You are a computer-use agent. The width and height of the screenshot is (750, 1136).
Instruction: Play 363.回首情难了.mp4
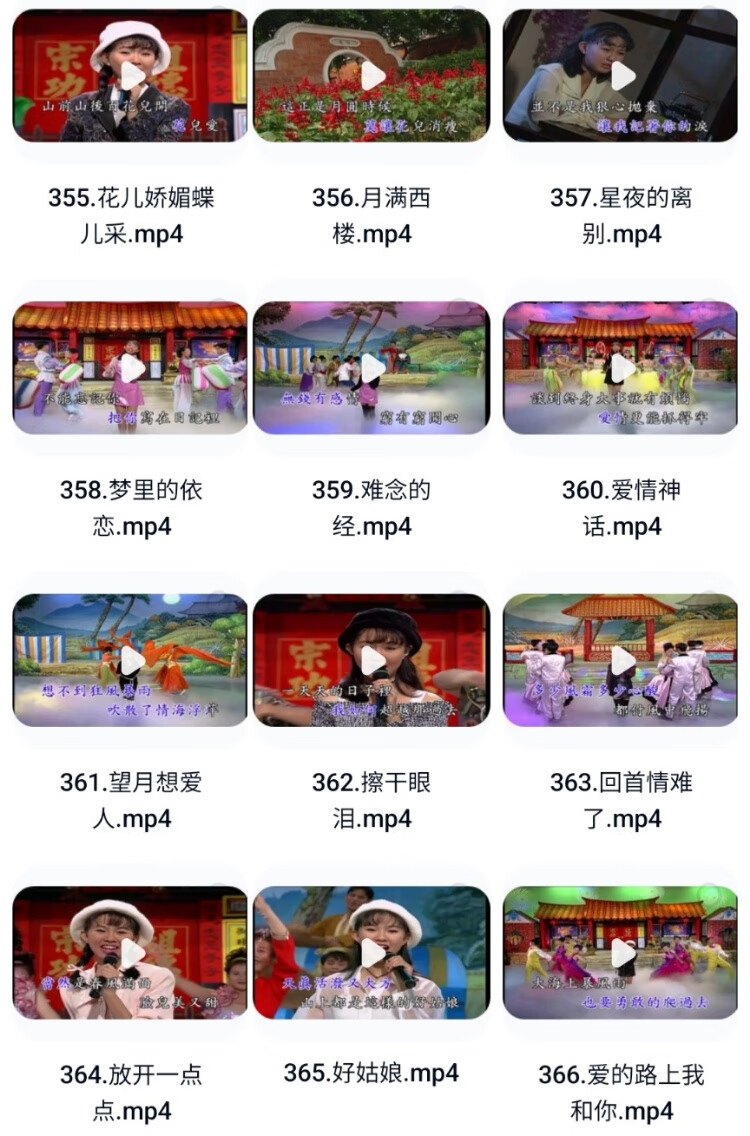pos(620,660)
